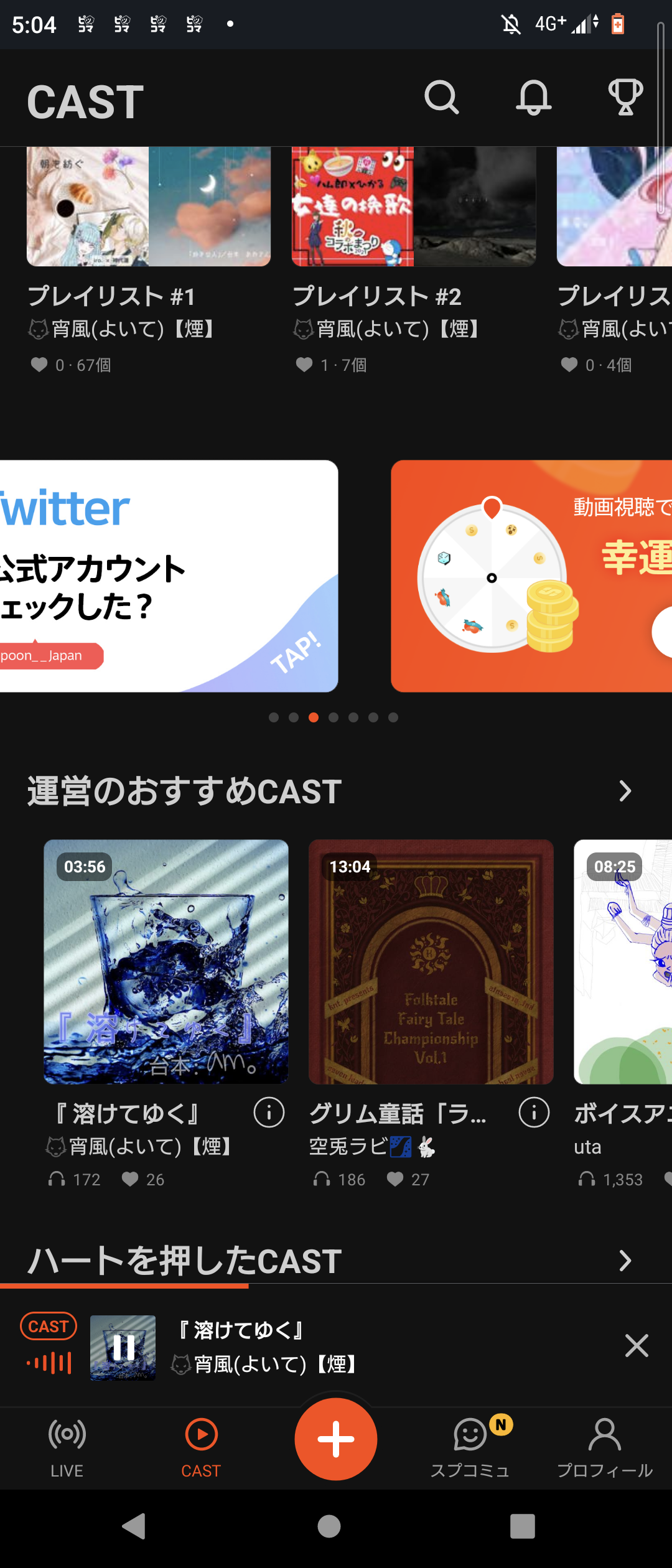This screenshot has height=1568, width=672.
Task: Tap the orange plus button to create content
Action: (335, 1439)
